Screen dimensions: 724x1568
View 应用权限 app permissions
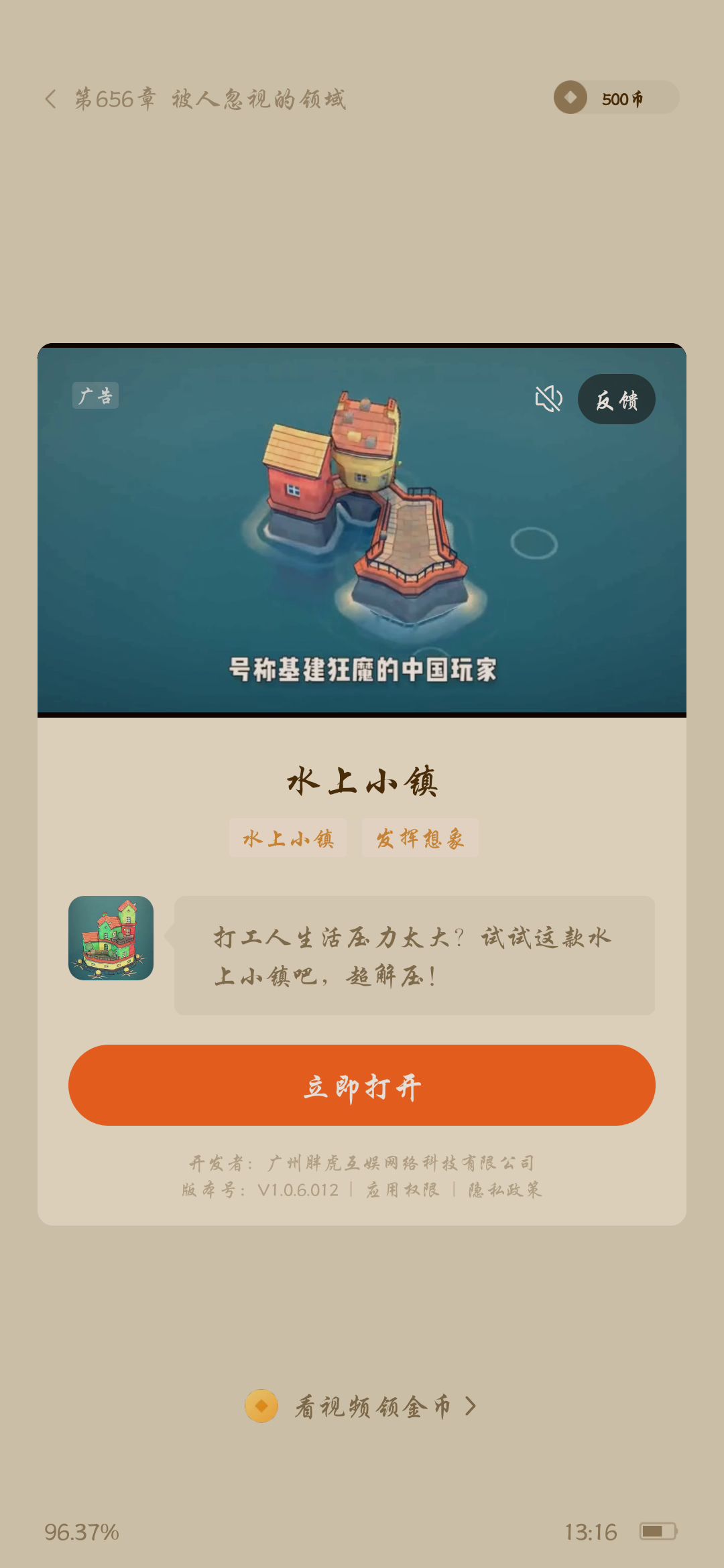coord(402,1190)
